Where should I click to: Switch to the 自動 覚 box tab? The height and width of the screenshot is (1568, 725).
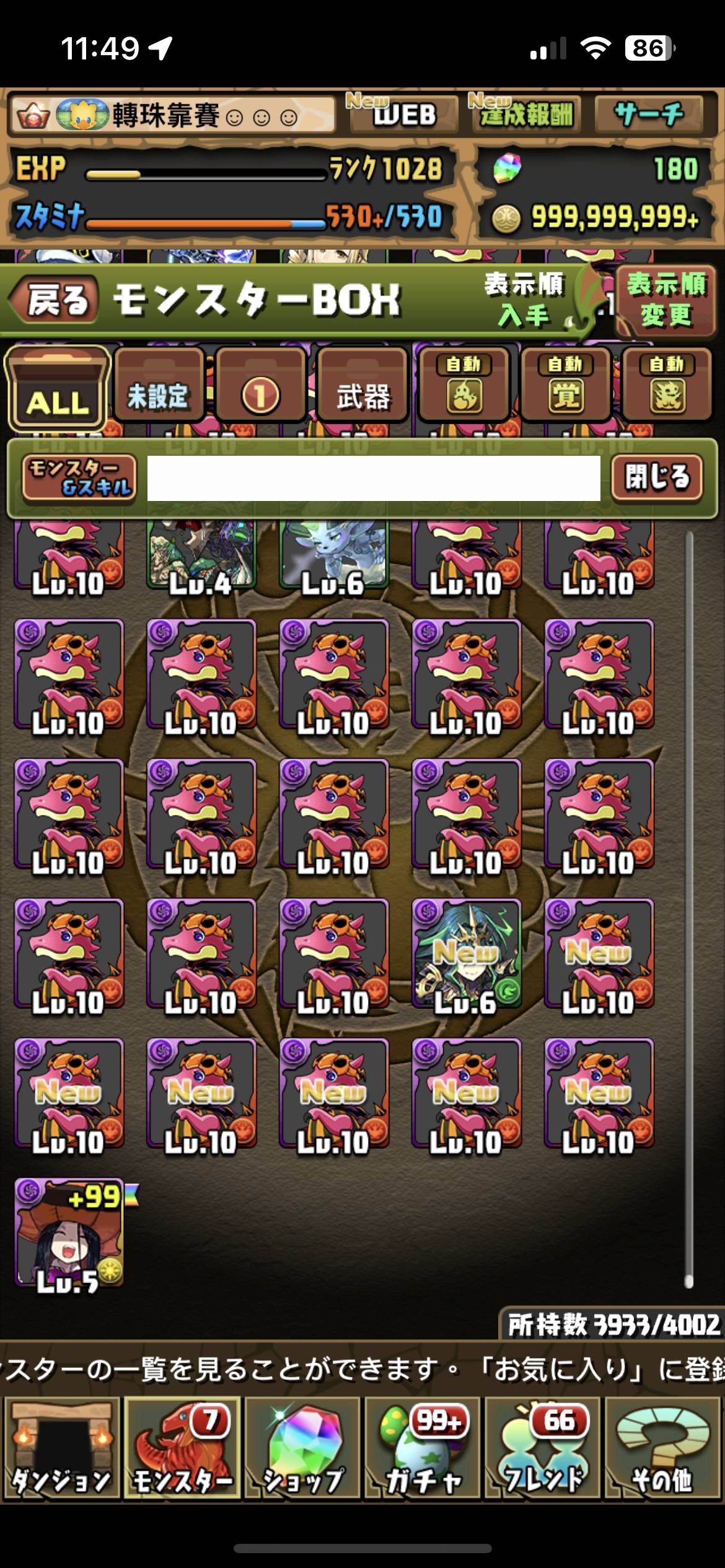pos(565,387)
